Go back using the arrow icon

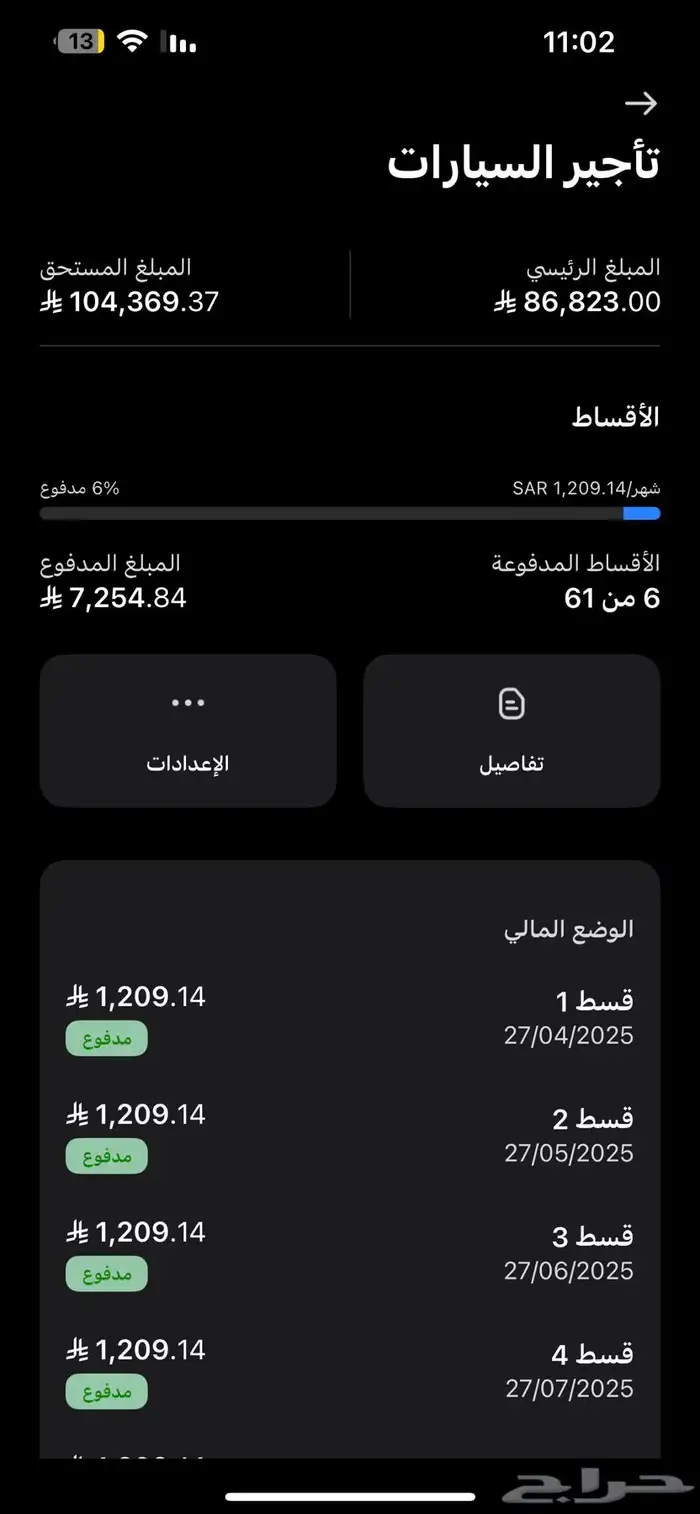[640, 103]
